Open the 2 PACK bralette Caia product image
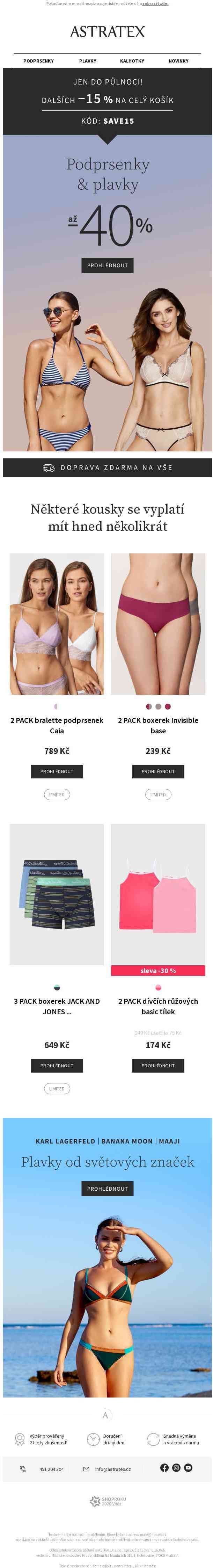213x1568 pixels. click(57, 623)
